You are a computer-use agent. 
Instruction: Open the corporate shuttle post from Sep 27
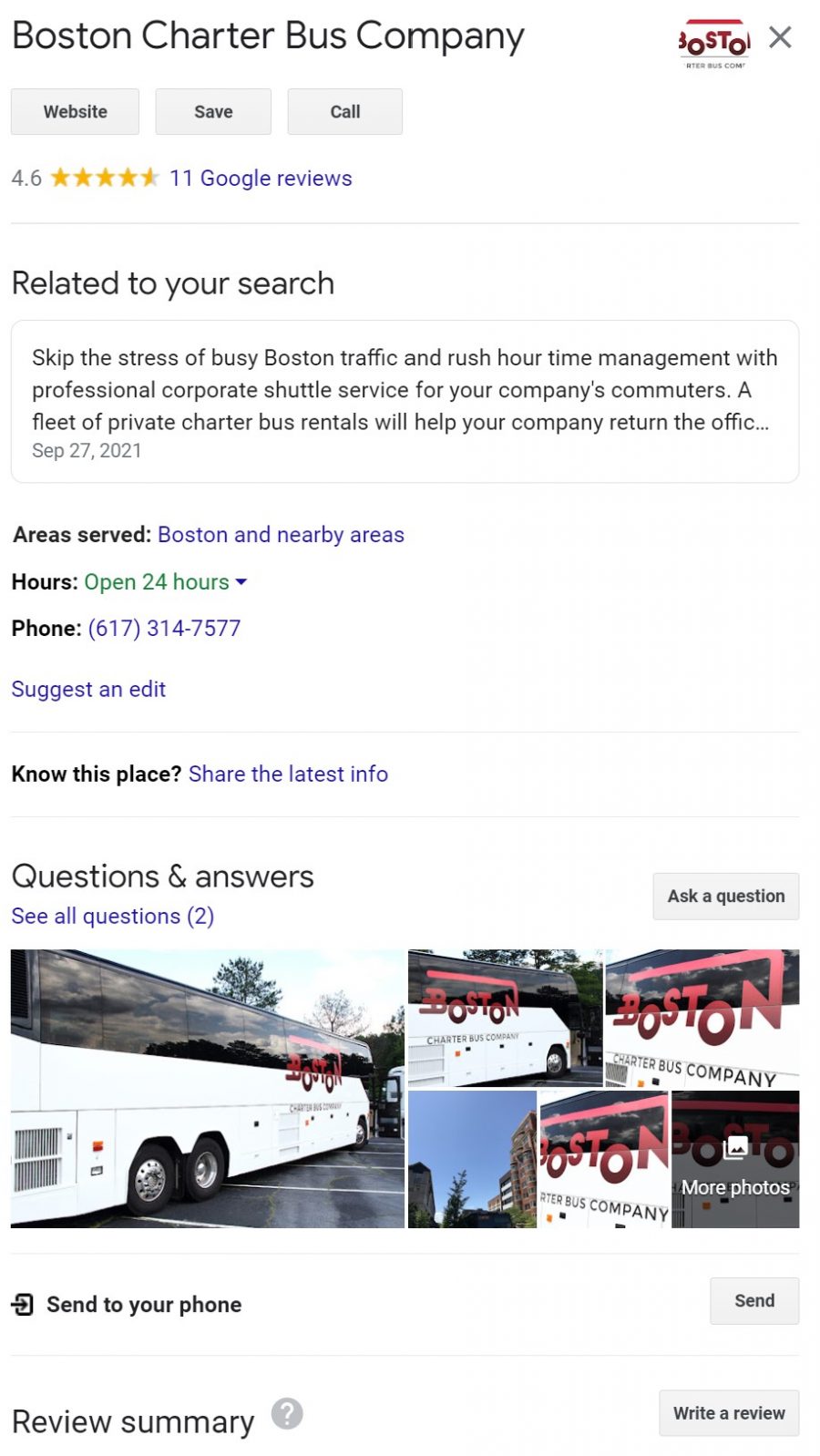point(405,401)
